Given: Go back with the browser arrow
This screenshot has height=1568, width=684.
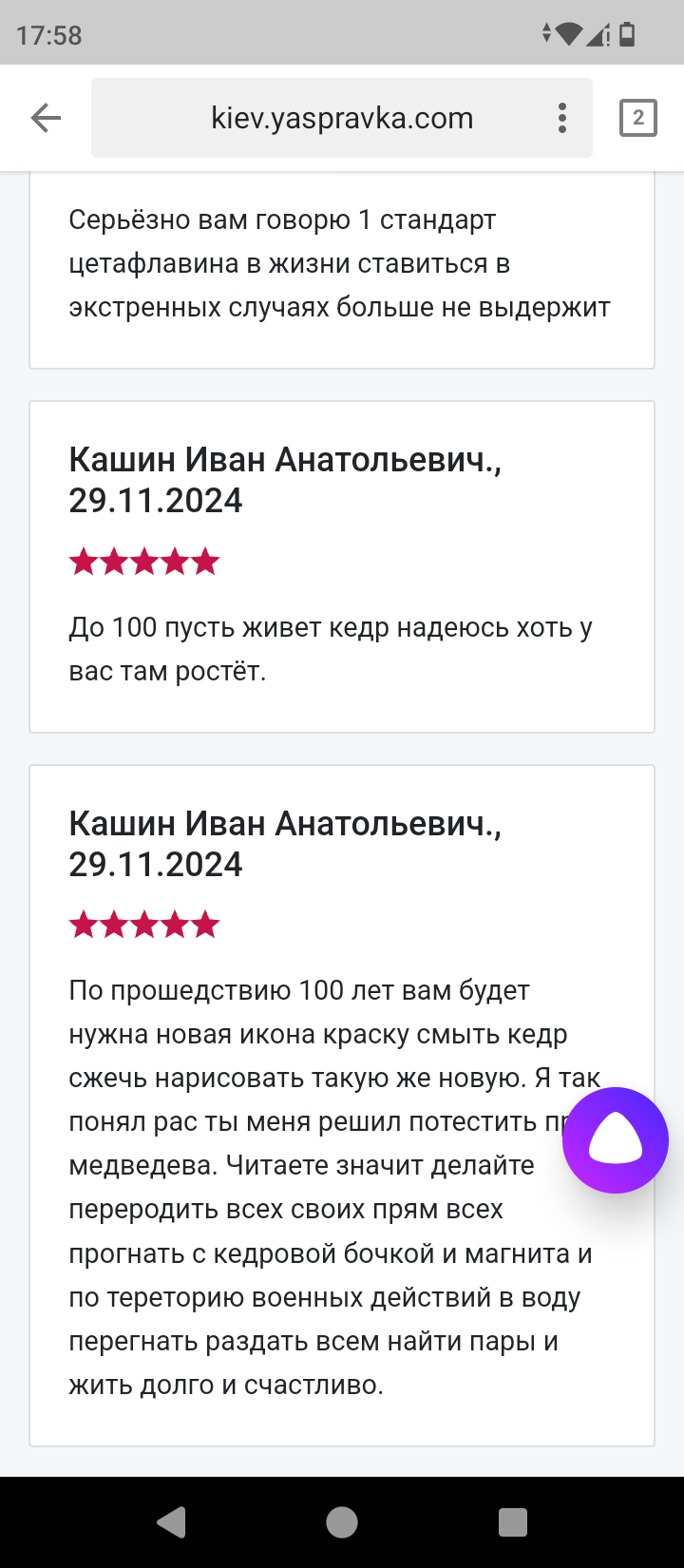Looking at the screenshot, I should pos(46,118).
